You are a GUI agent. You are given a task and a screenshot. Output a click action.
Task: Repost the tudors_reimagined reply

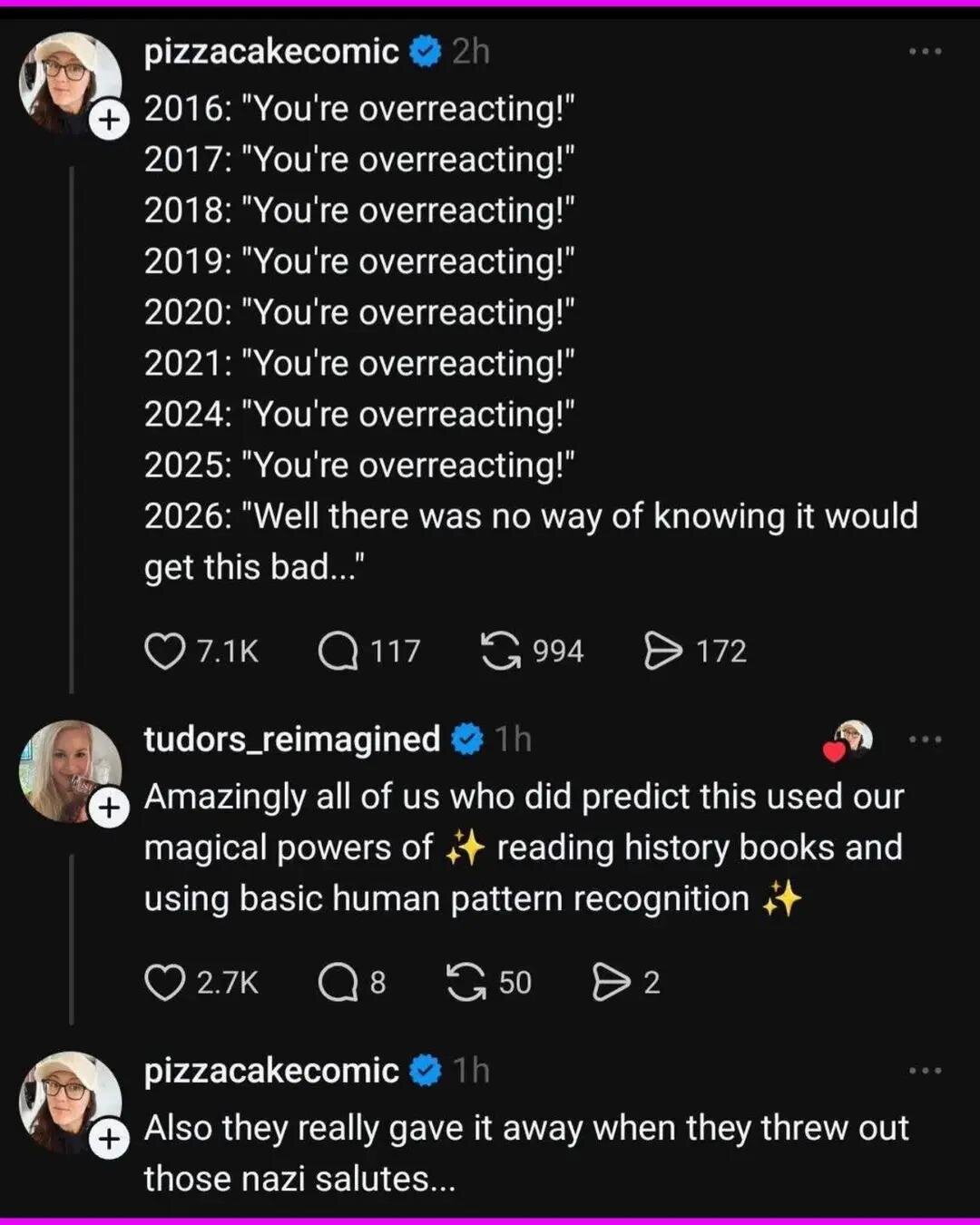(466, 982)
